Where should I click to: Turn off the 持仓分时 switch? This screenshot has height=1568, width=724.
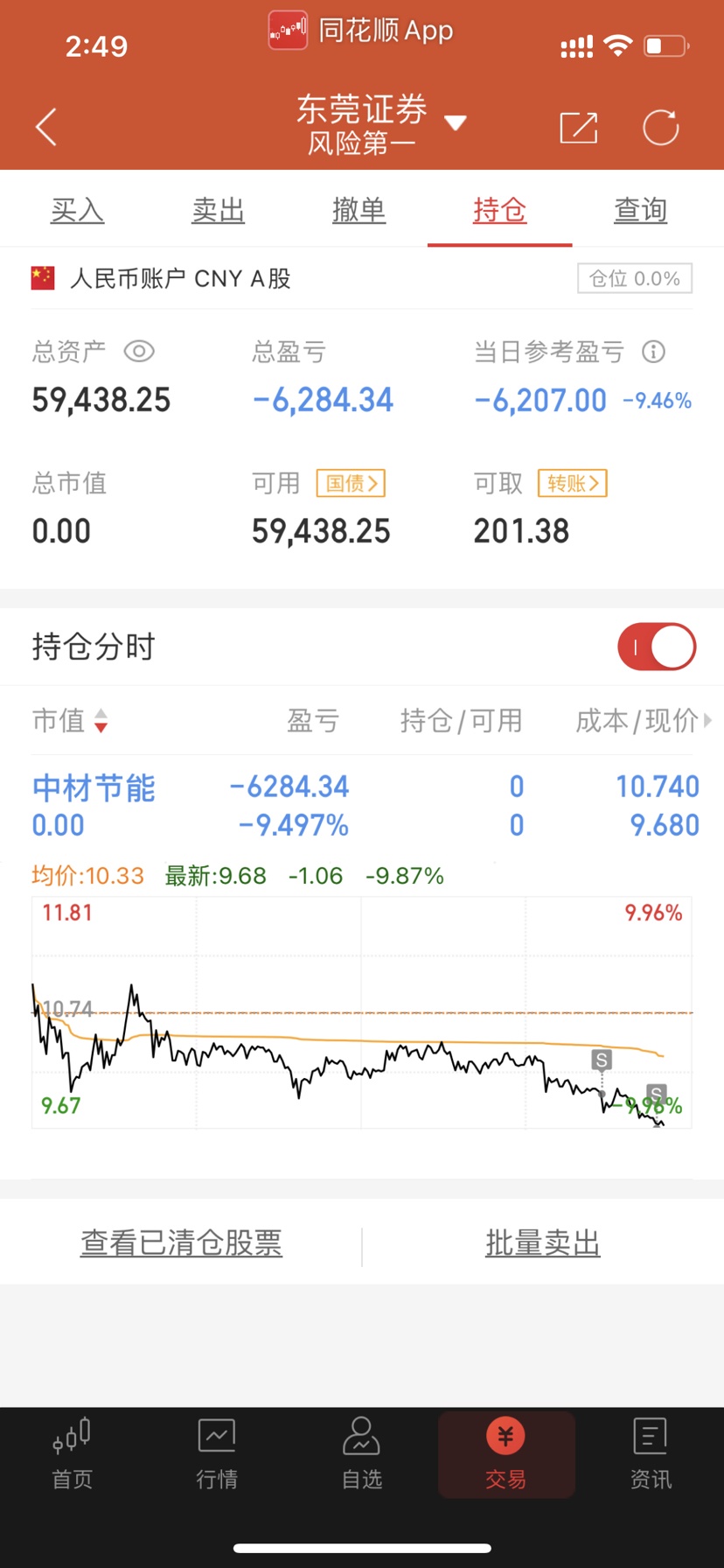pos(657,647)
